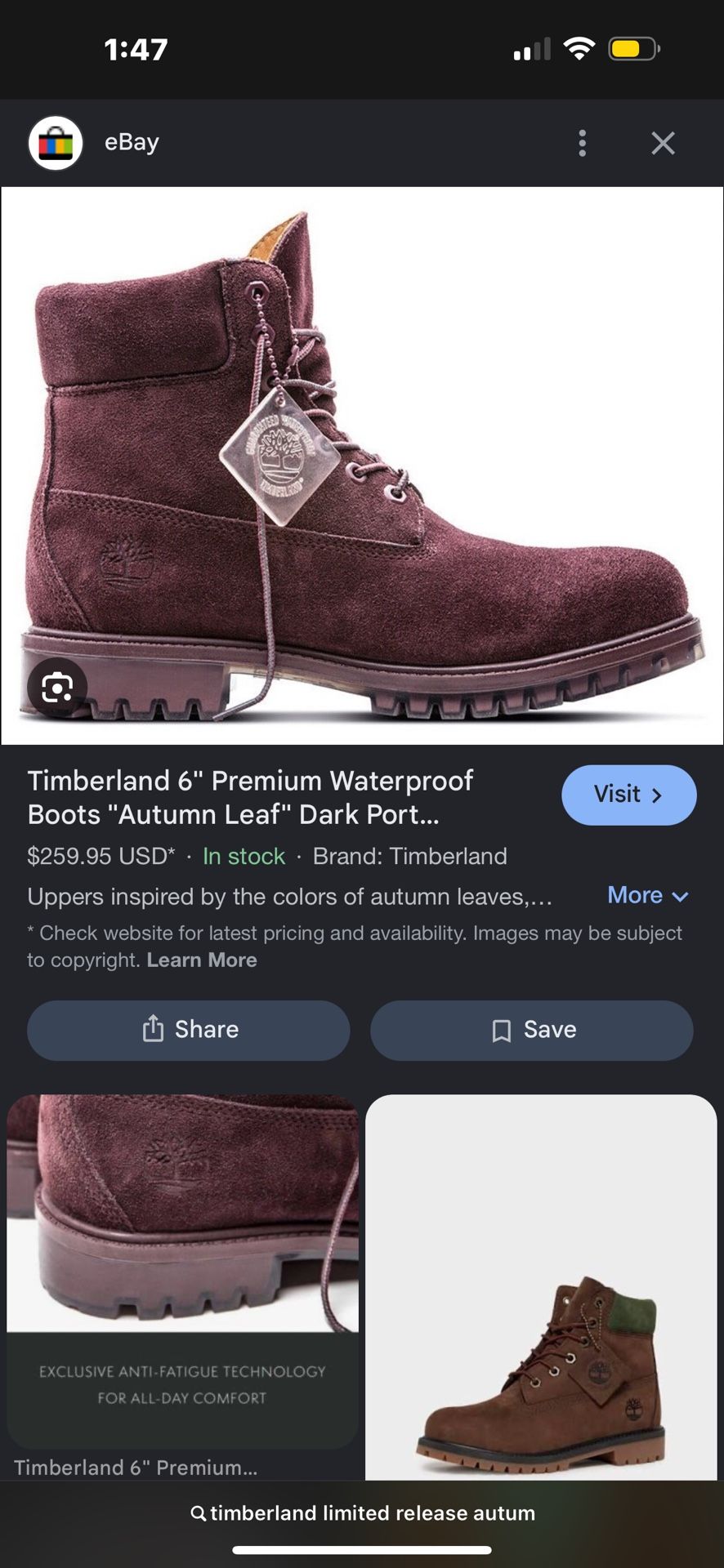Enable sharing via the Share control
724x1568 pixels.
point(188,1030)
